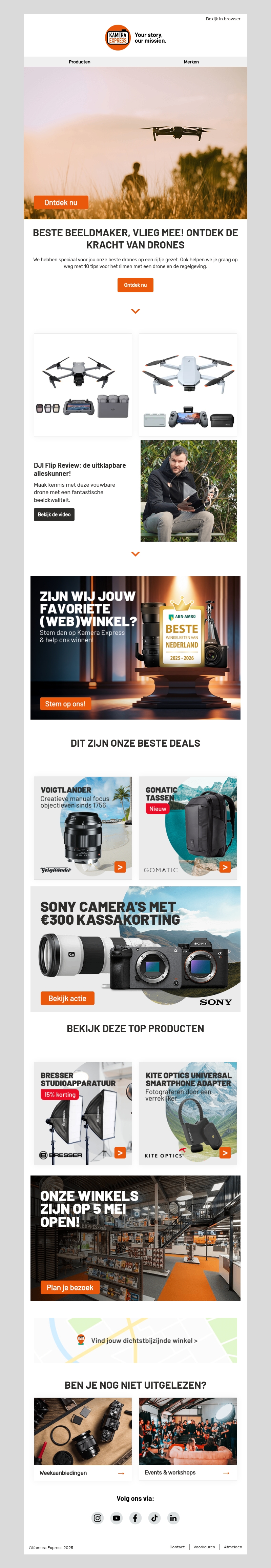Viewport: 271px width, 1568px height.
Task: Open the Producten menu item
Action: pyautogui.click(x=79, y=62)
